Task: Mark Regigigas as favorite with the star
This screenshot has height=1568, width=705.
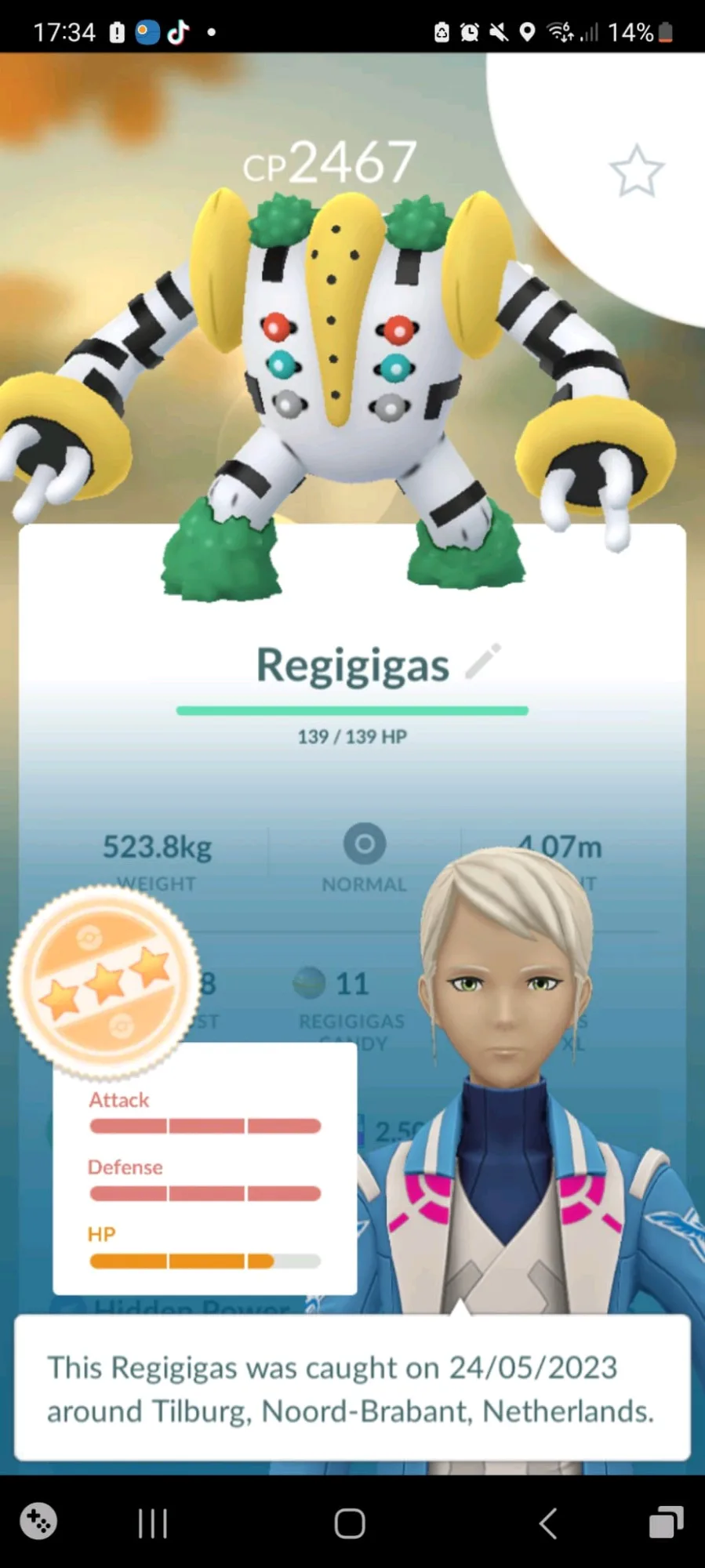Action: [x=636, y=170]
